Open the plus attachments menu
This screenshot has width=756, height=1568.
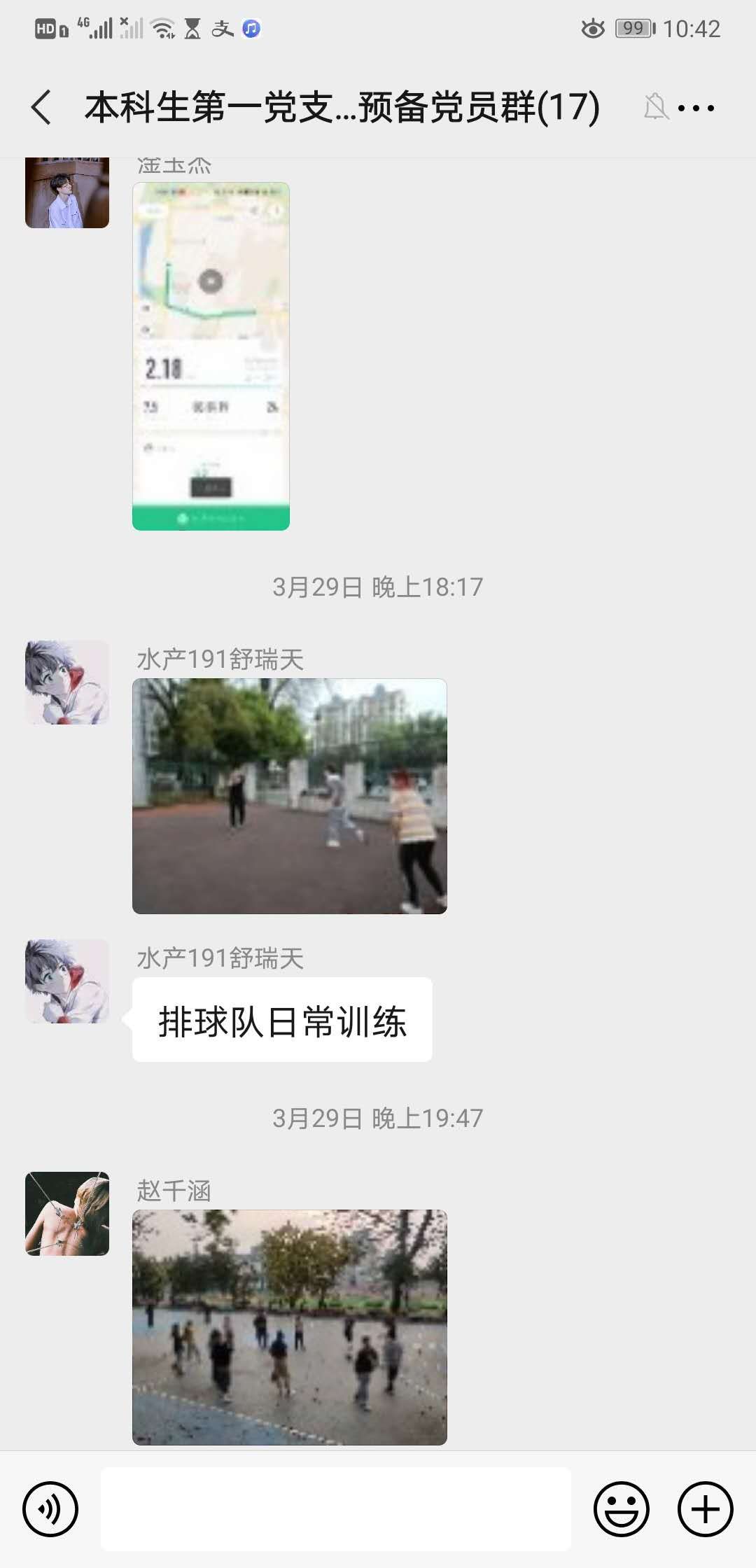[x=705, y=1508]
